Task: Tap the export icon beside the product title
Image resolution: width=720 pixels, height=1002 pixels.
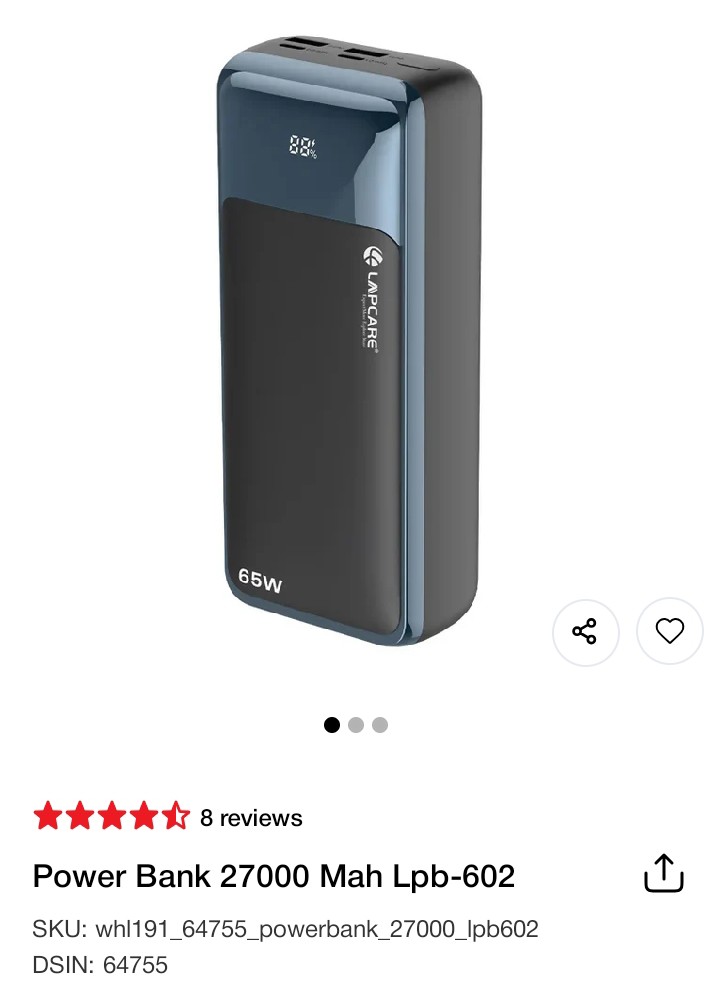Action: pos(663,873)
